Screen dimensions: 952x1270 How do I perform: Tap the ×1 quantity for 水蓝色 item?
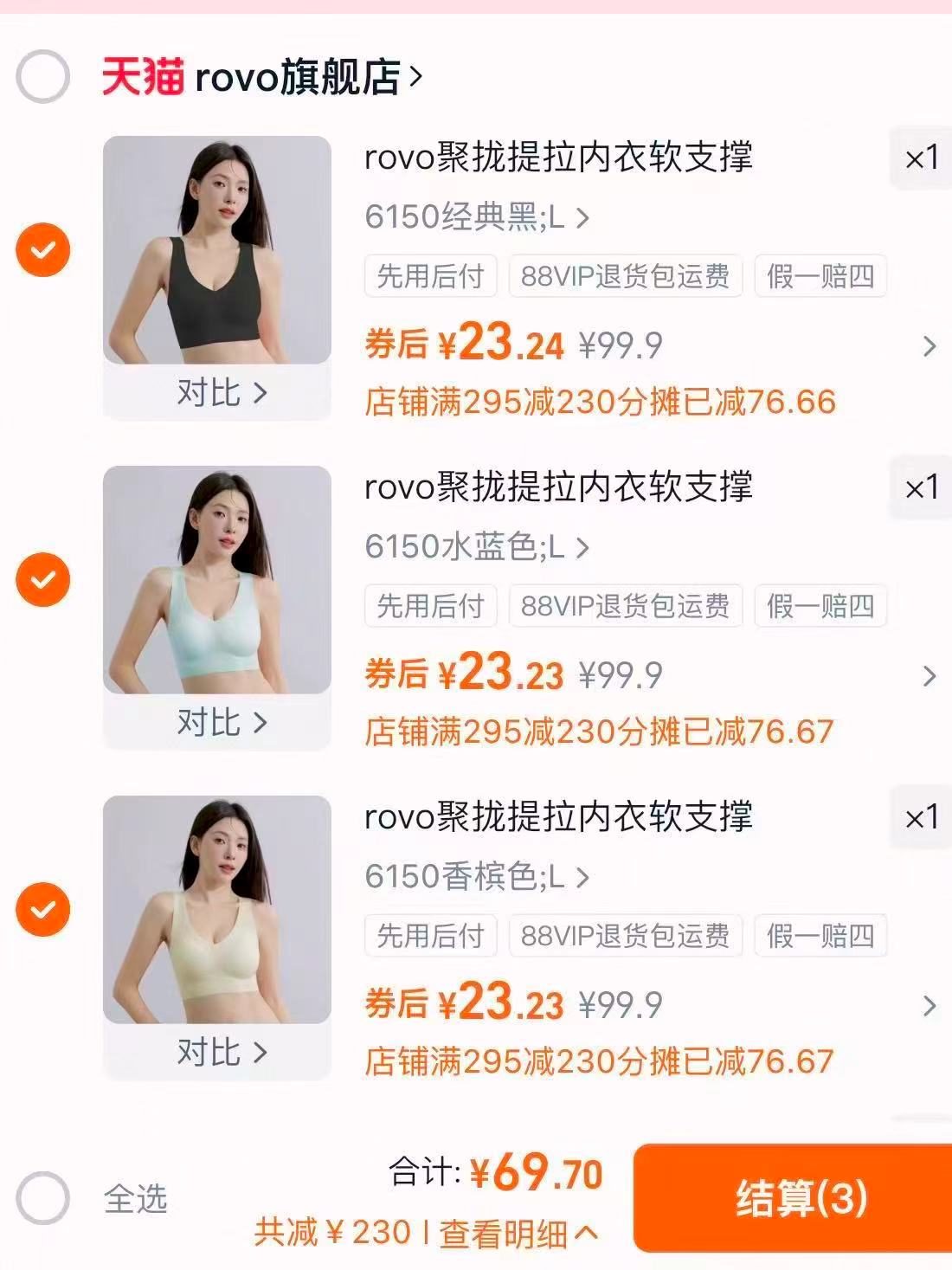tap(920, 487)
